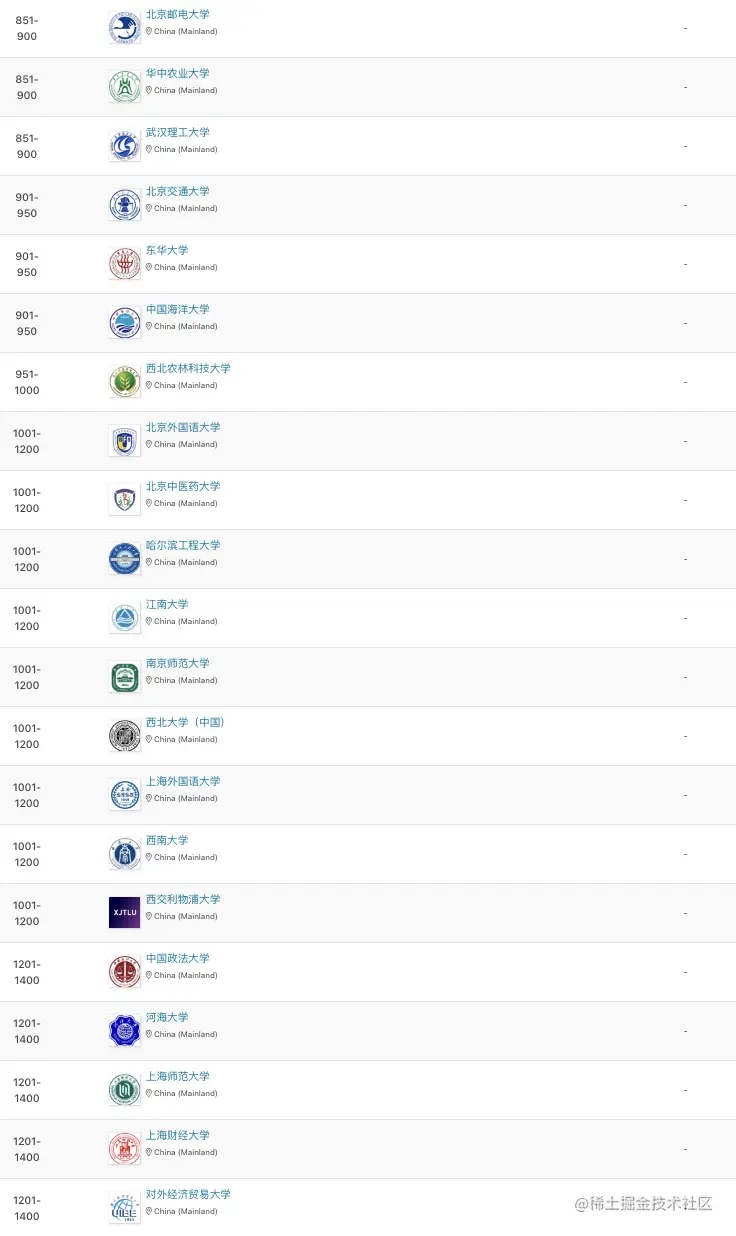Viewport: 736px width, 1236px height.
Task: Open 北京交通大学 details
Action: 178,191
